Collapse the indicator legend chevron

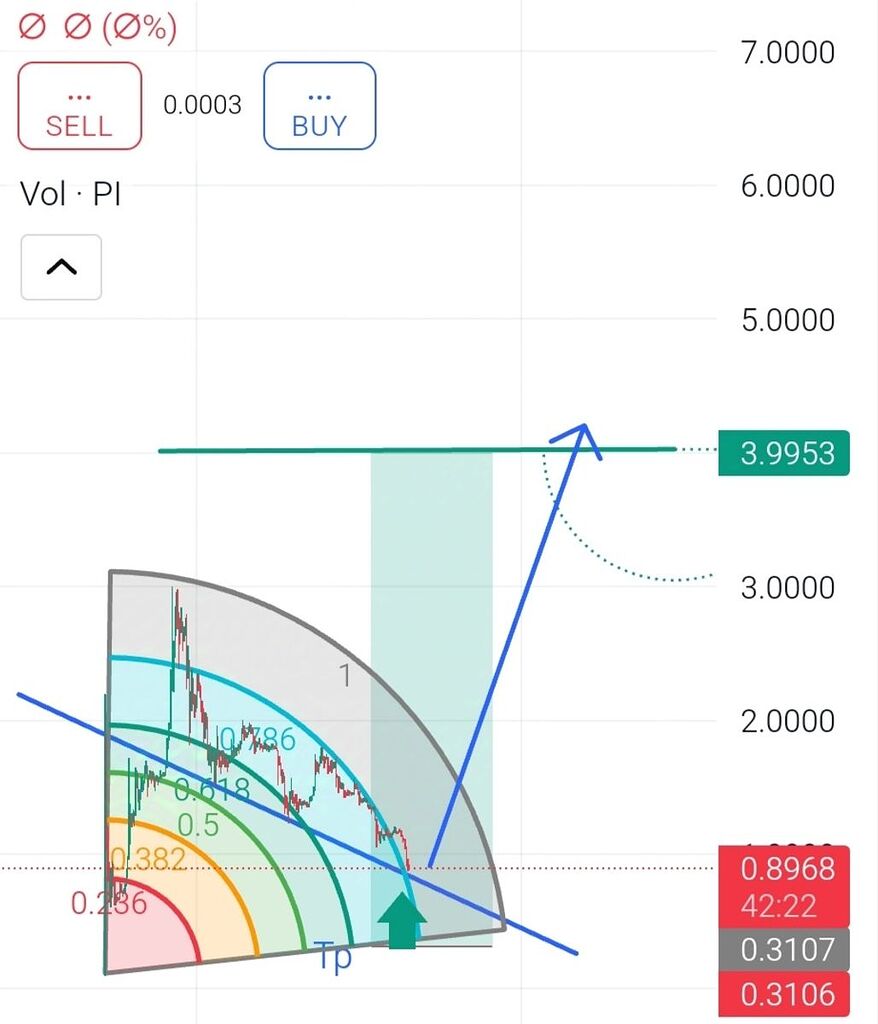point(61,267)
